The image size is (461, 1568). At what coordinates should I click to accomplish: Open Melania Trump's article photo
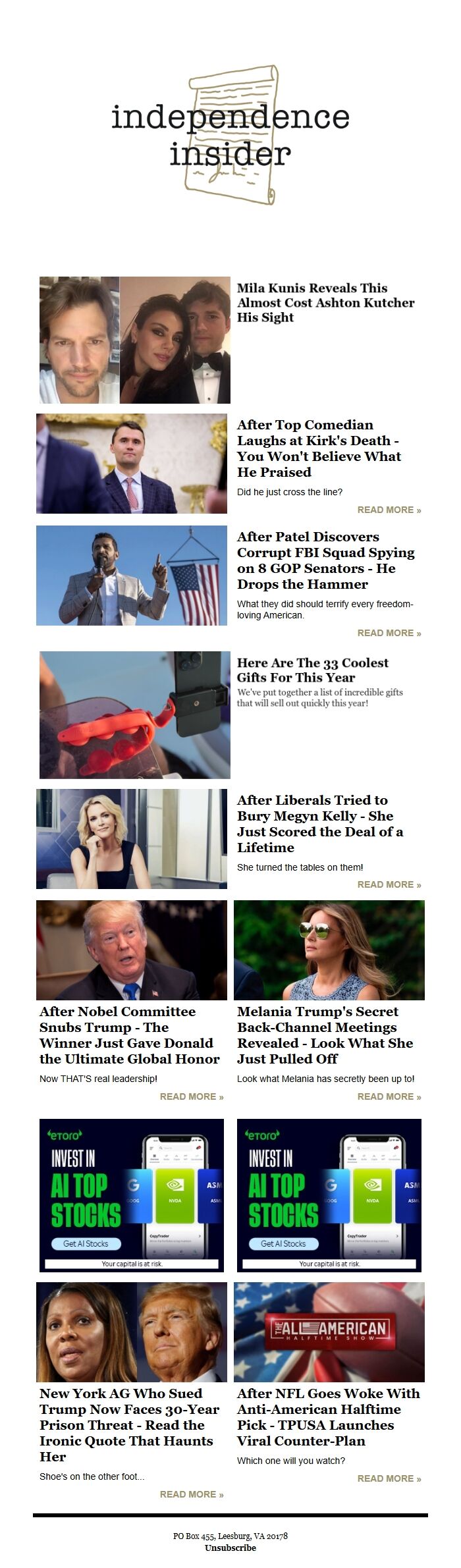(x=329, y=950)
